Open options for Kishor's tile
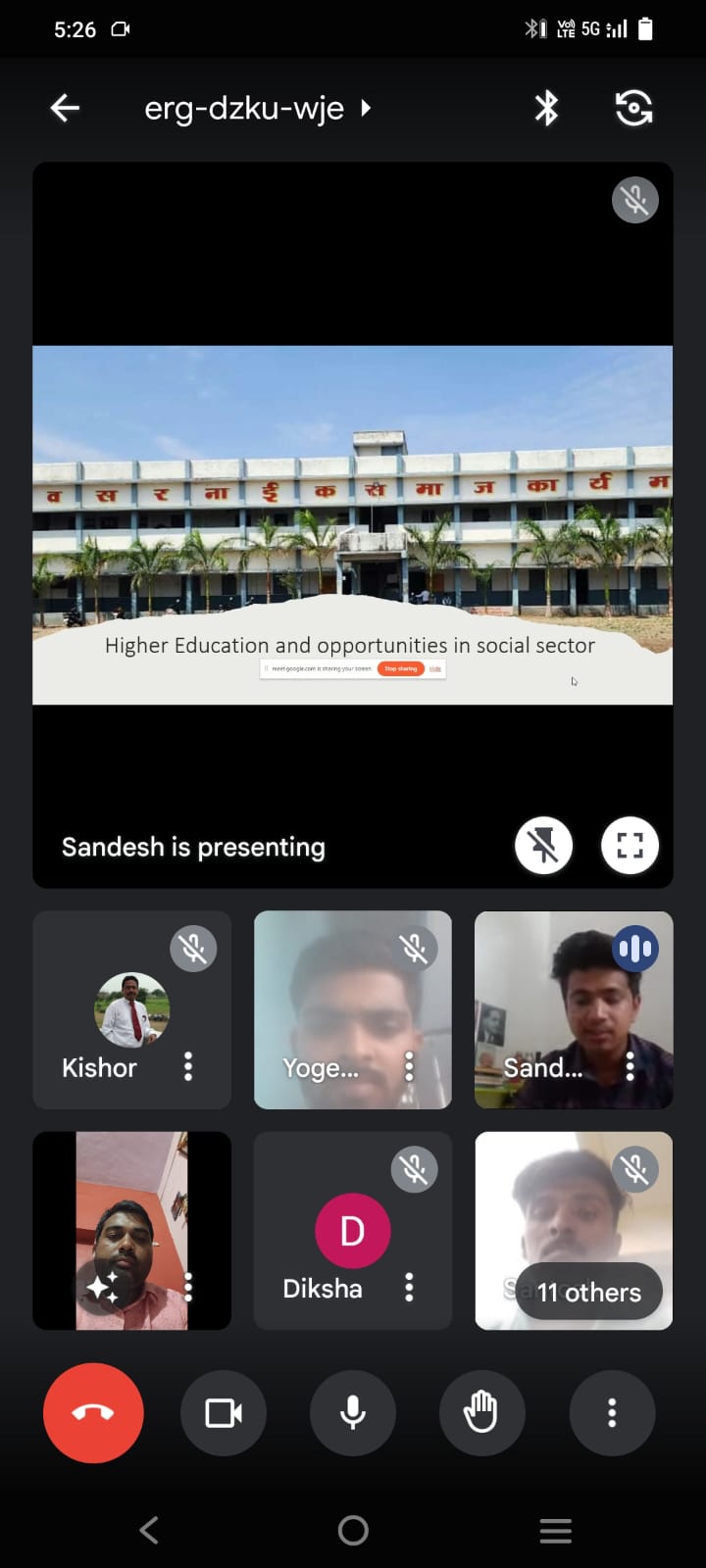This screenshot has width=706, height=1568. pos(188,1066)
